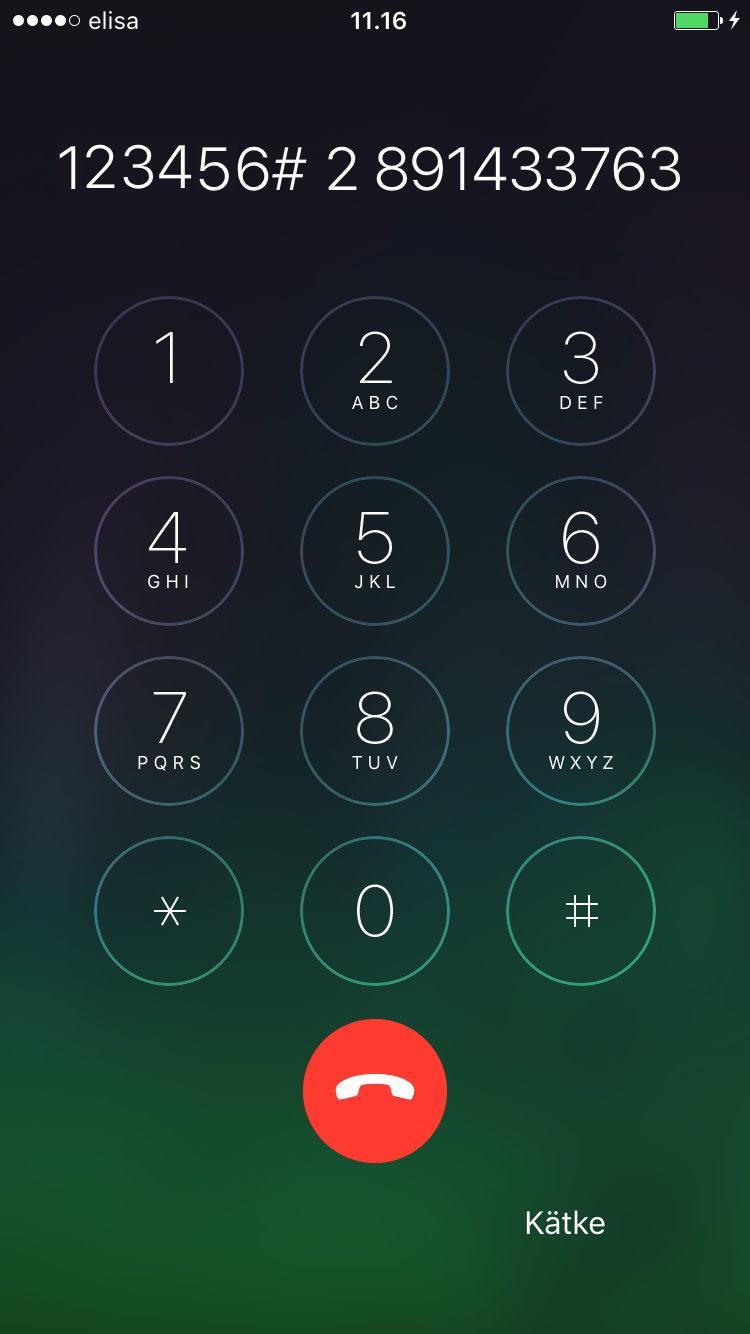Enter digit 2 (ABC) on keypad
This screenshot has width=750, height=1334.
[x=375, y=371]
